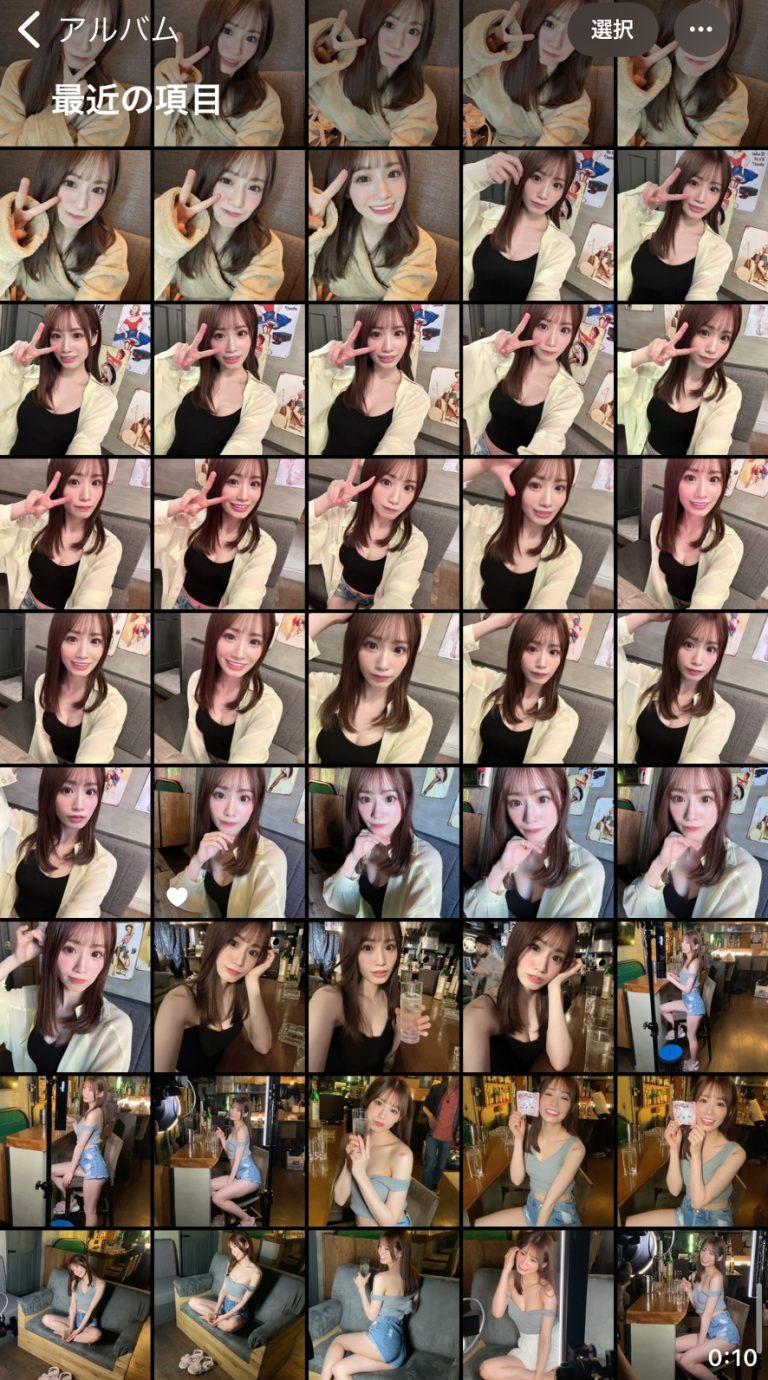Image resolution: width=768 pixels, height=1380 pixels.
Task: Tap the 選択 button
Action: [612, 30]
